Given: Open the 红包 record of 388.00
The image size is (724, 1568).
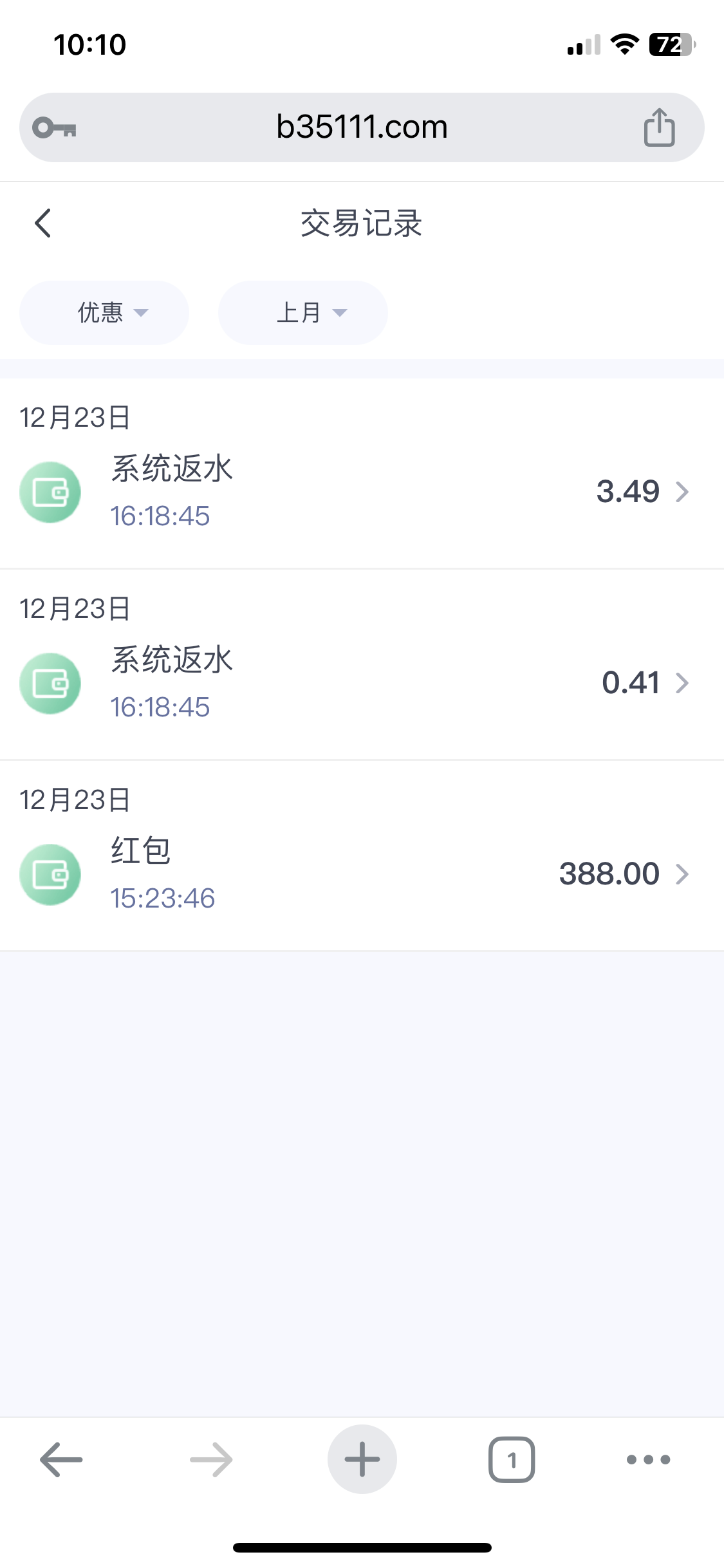Looking at the screenshot, I should [362, 874].
